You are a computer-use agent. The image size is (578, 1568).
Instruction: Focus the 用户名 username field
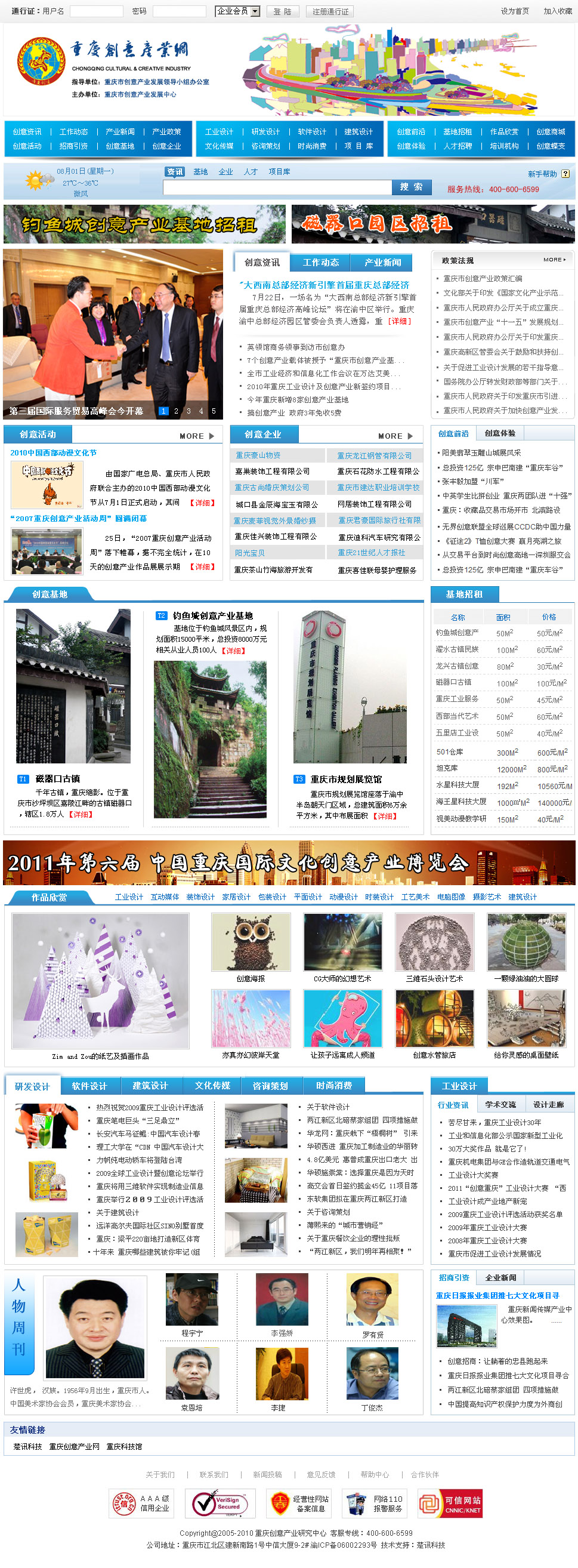click(96, 11)
